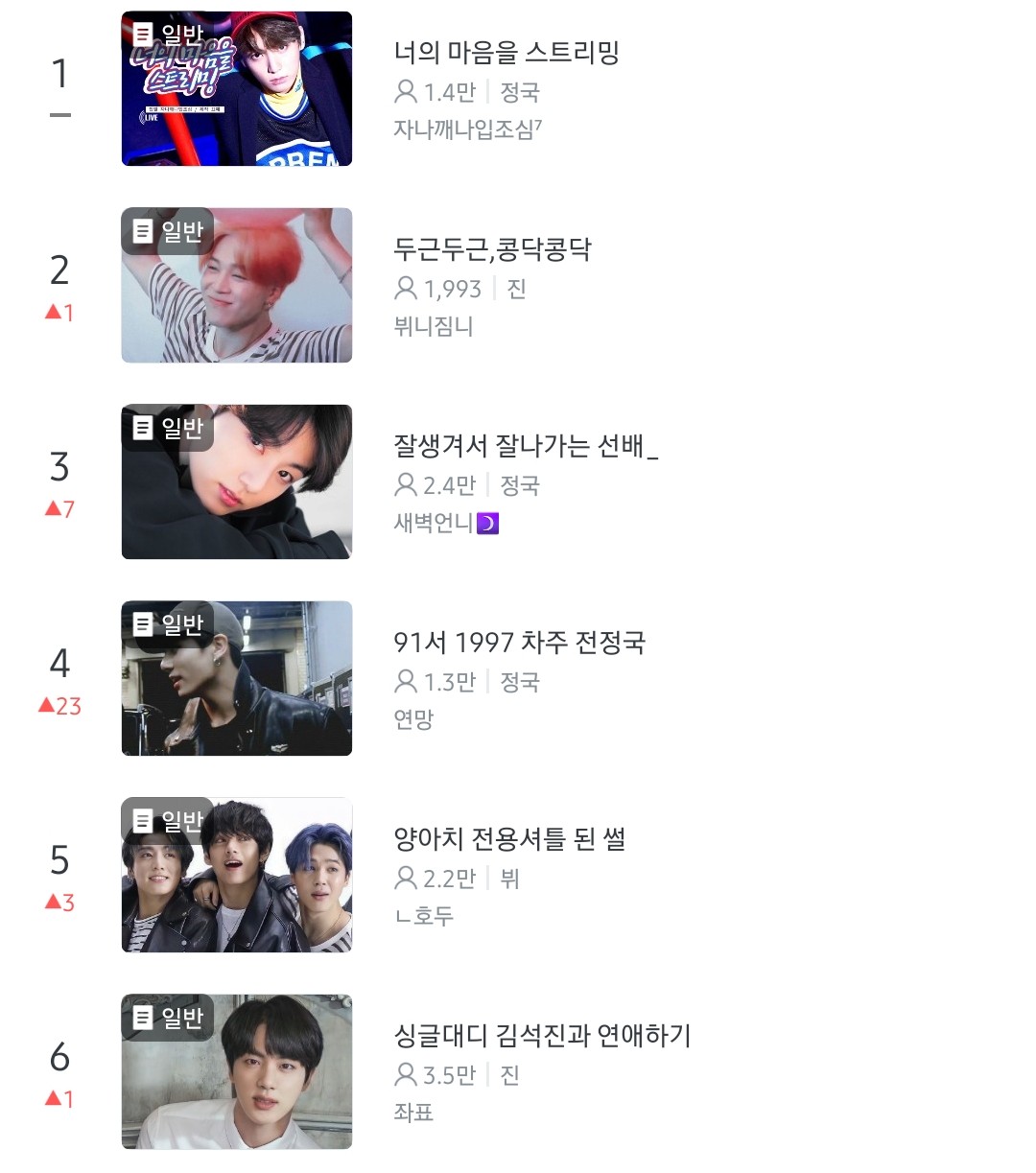
Task: Open rank 1 story 너의 마음을 스트리밍
Action: 506,53
